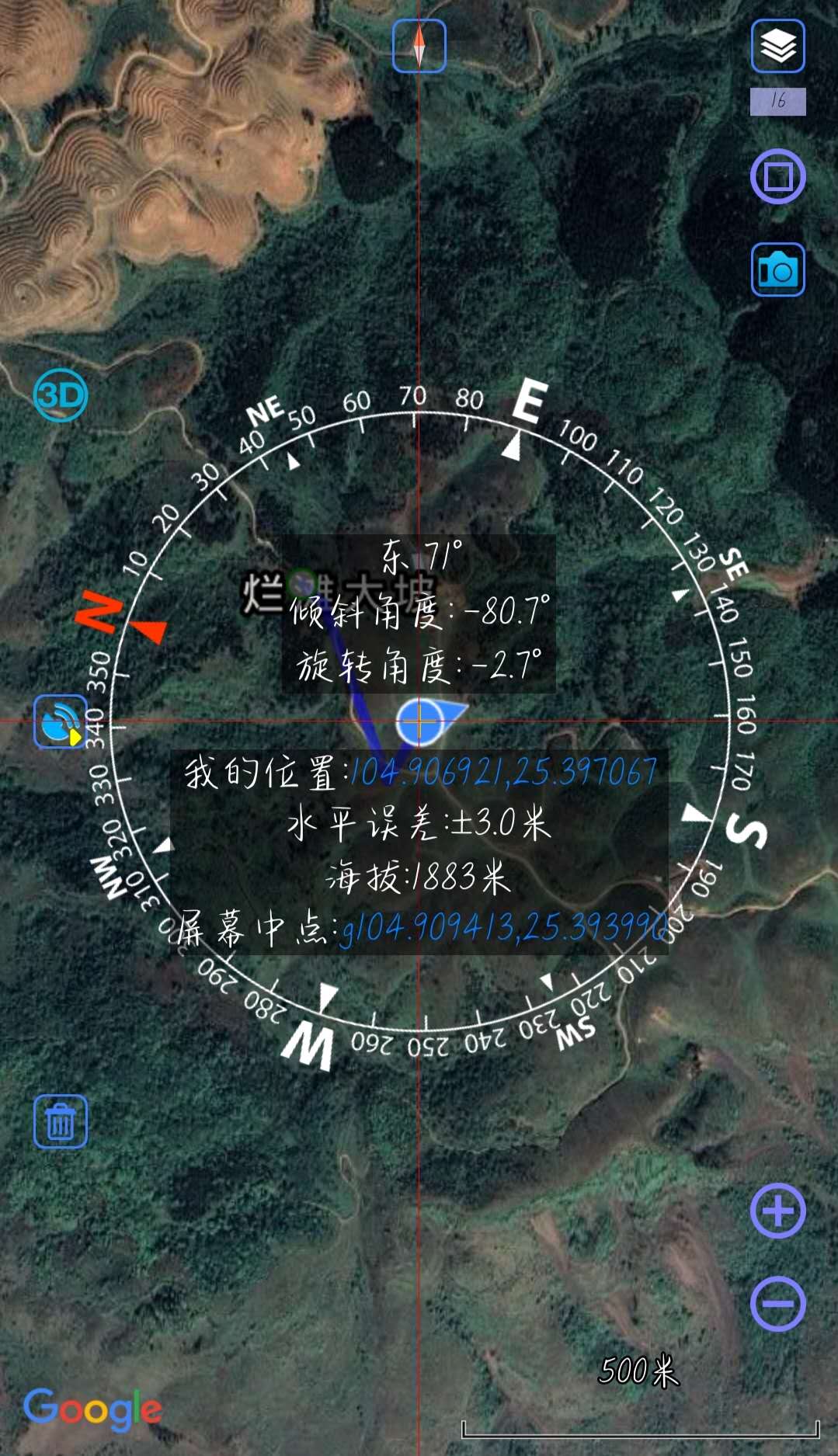
Task: Tap the square frame button
Action: tap(777, 176)
